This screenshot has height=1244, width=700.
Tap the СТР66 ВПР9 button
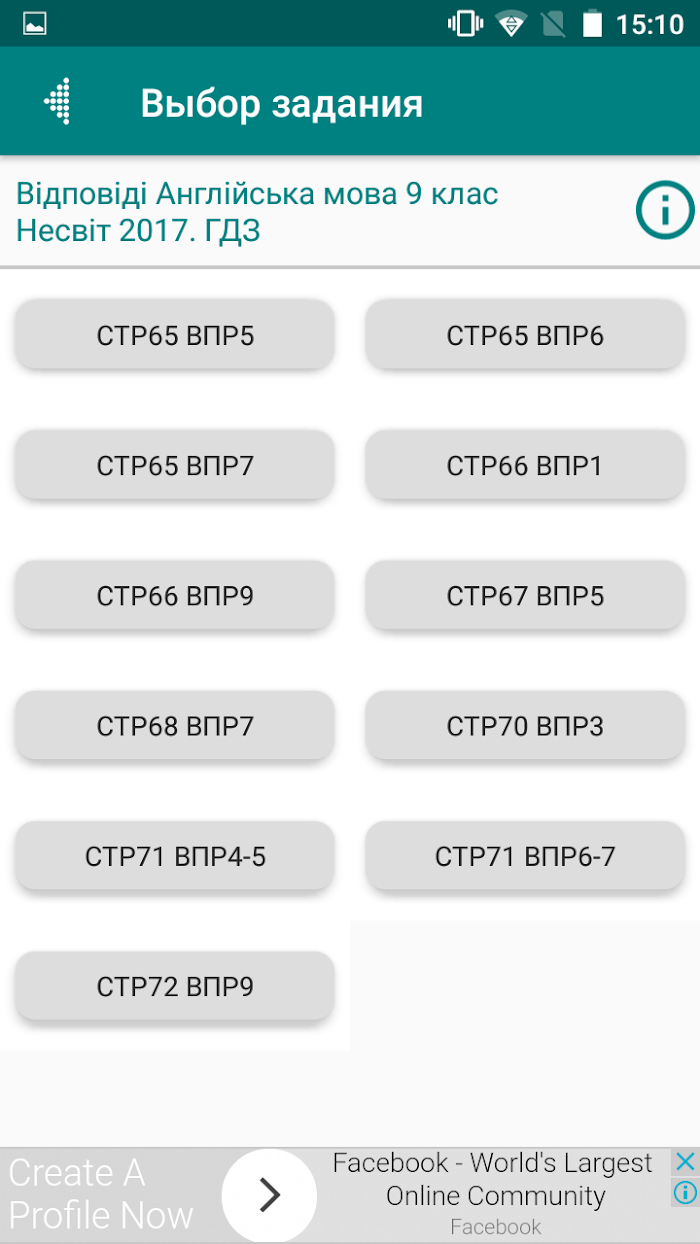pos(175,596)
